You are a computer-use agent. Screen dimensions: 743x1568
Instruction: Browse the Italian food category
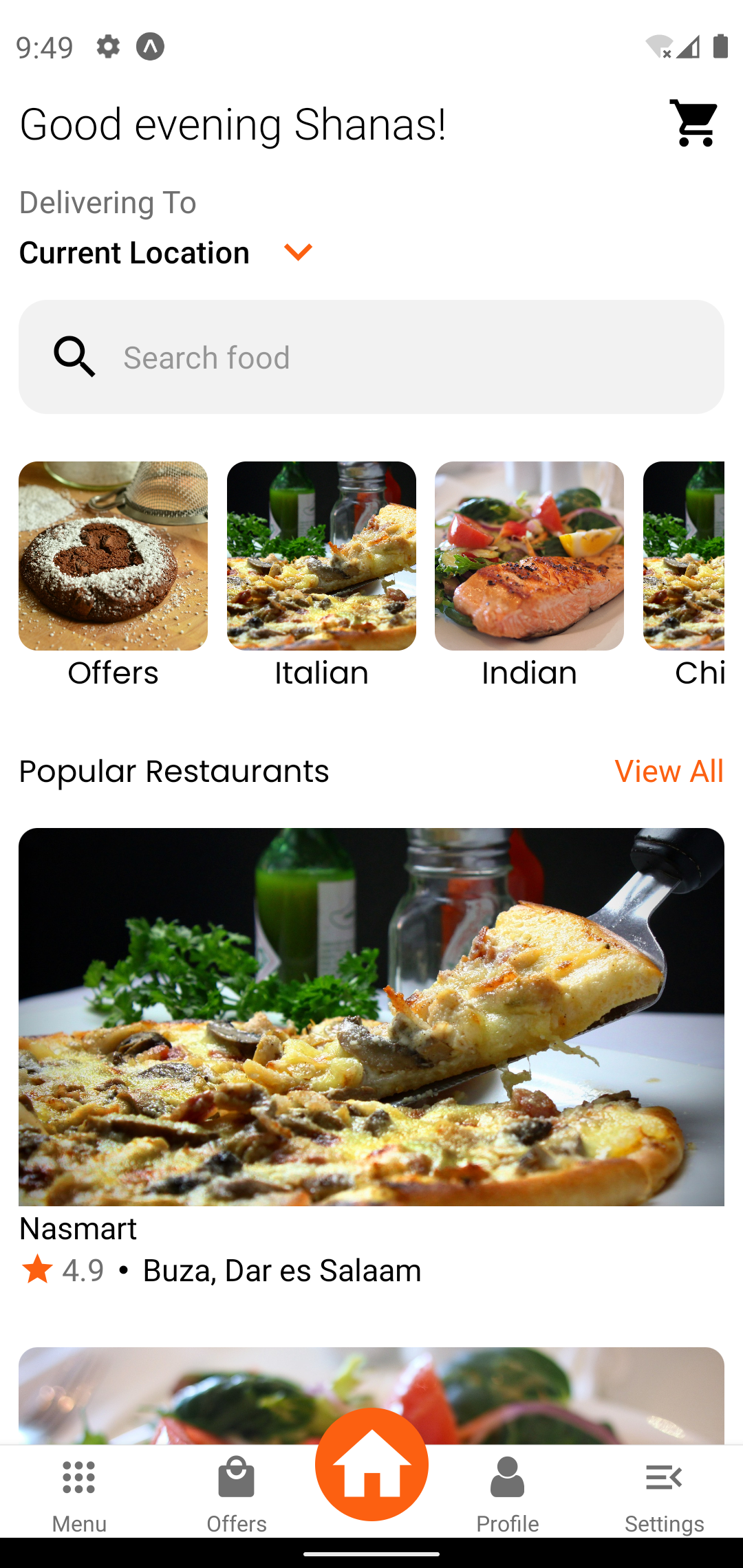(321, 556)
